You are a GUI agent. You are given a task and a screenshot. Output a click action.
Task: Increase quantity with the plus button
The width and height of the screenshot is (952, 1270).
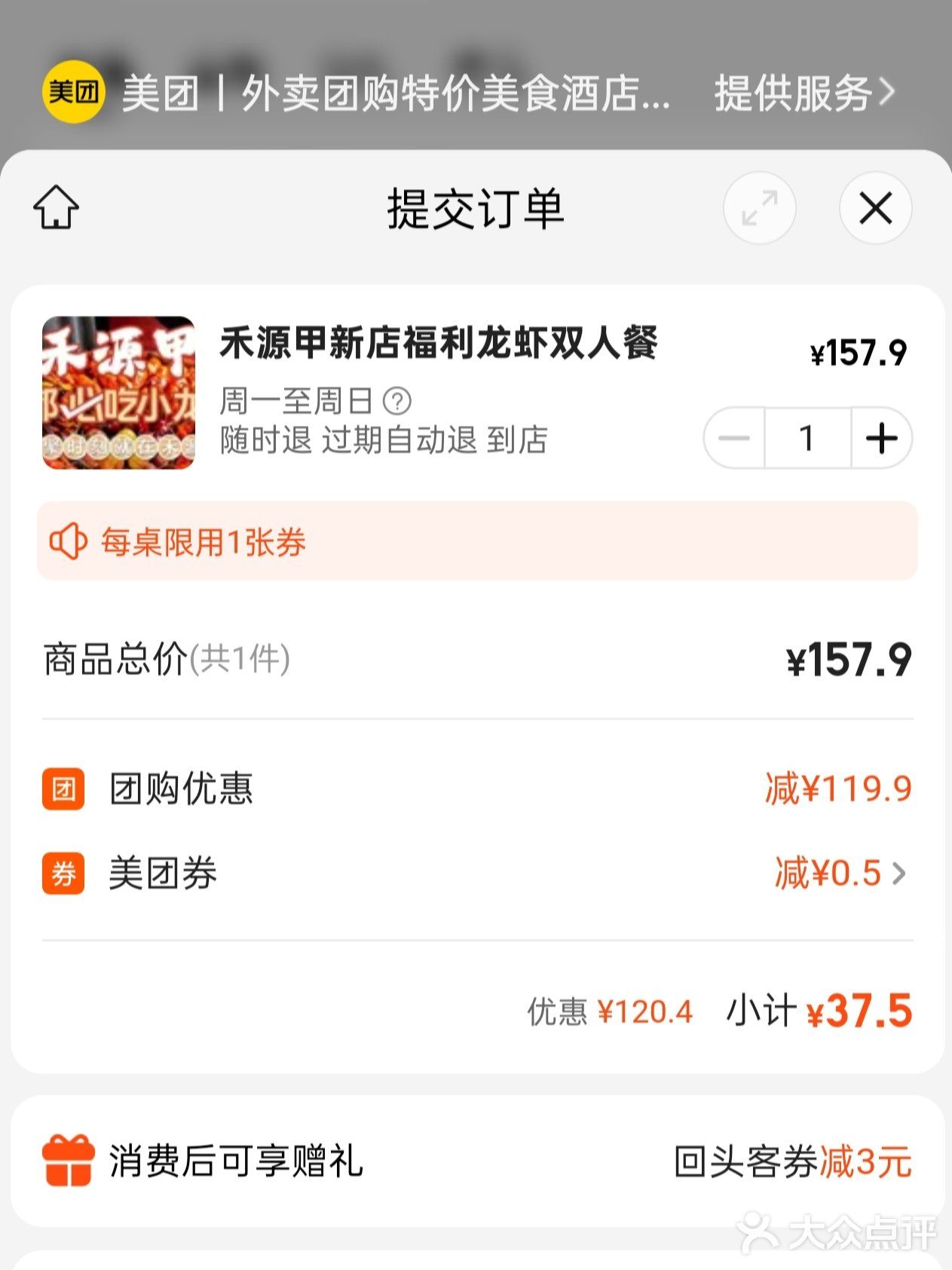881,438
